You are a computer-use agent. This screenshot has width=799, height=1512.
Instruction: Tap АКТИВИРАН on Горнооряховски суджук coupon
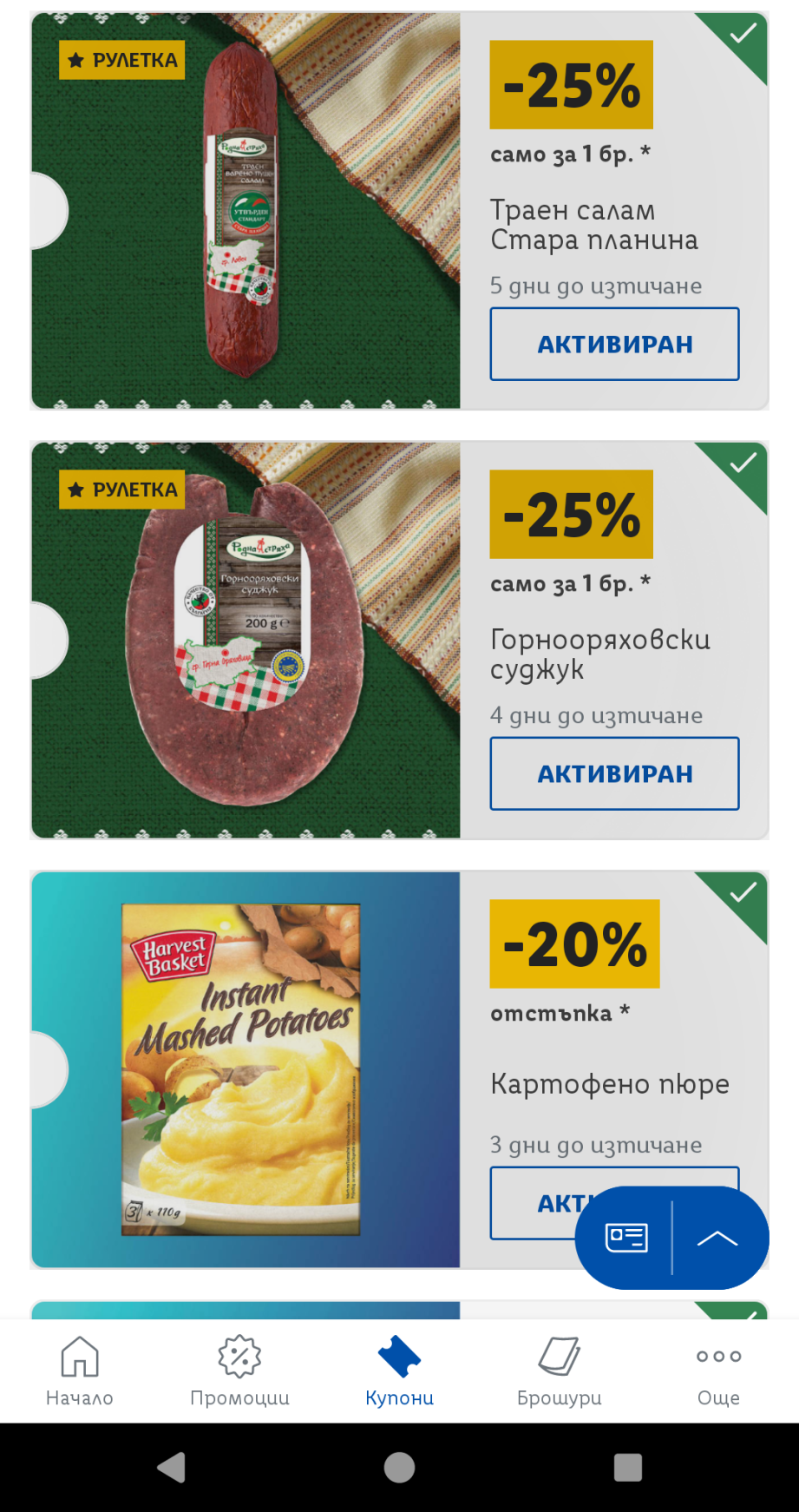614,773
